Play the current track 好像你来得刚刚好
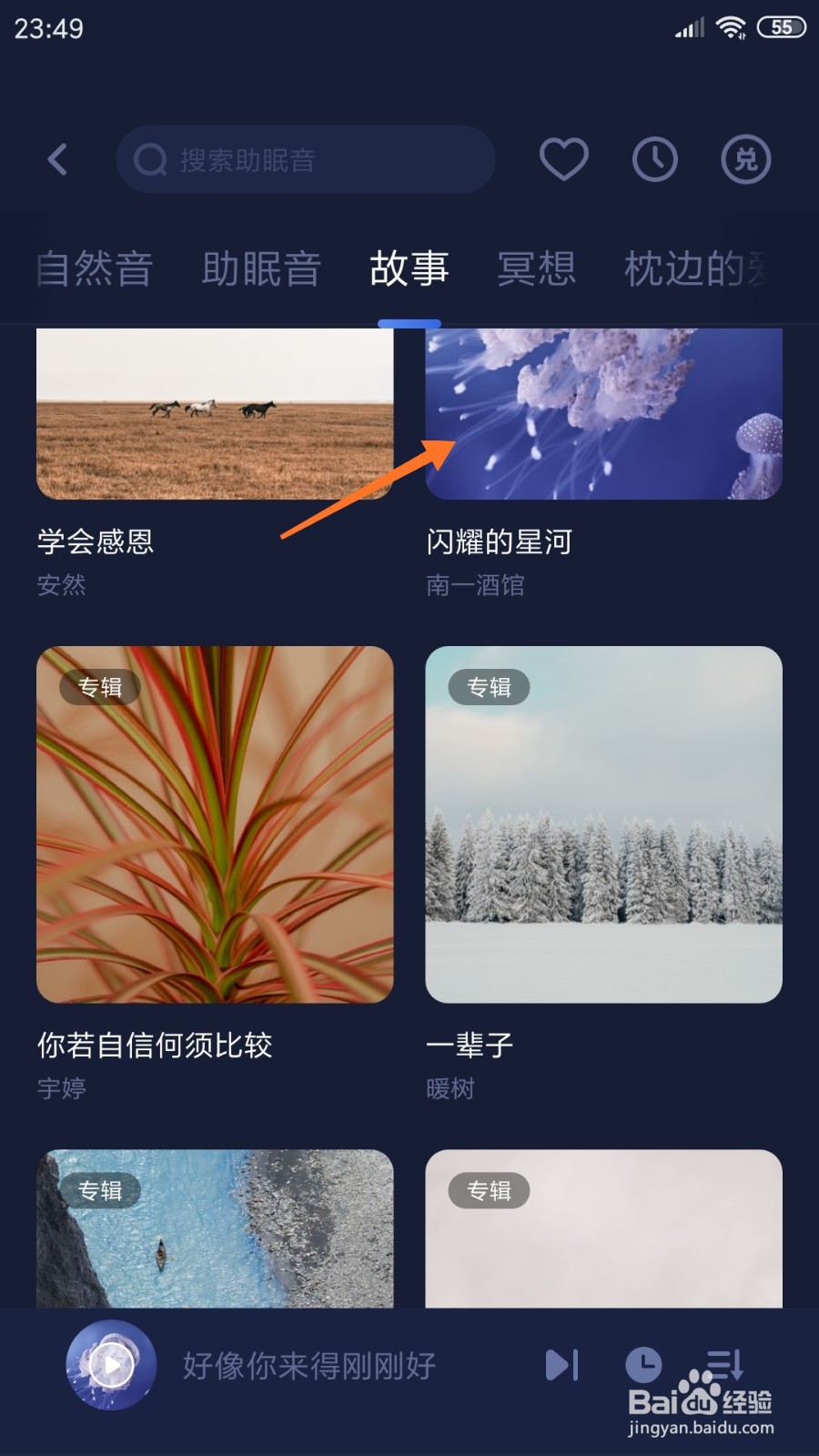This screenshot has width=819, height=1456. 111,1365
